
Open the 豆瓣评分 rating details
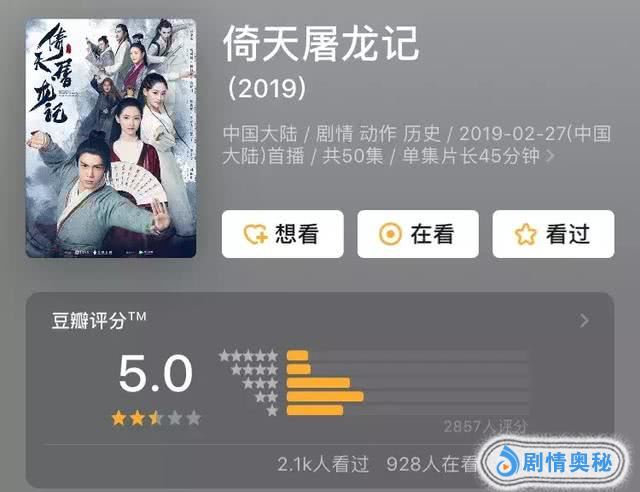584,321
